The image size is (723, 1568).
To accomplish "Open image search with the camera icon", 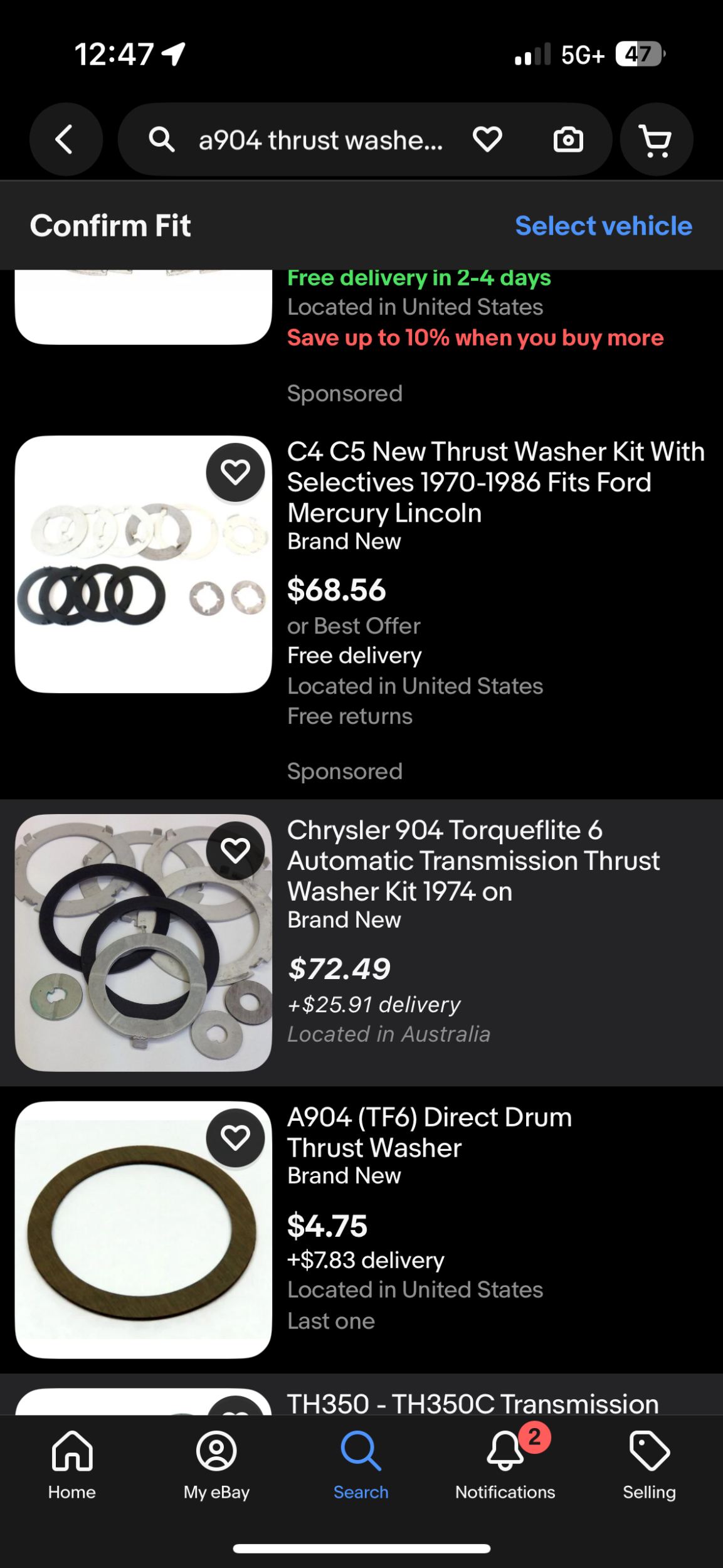I will [x=568, y=139].
